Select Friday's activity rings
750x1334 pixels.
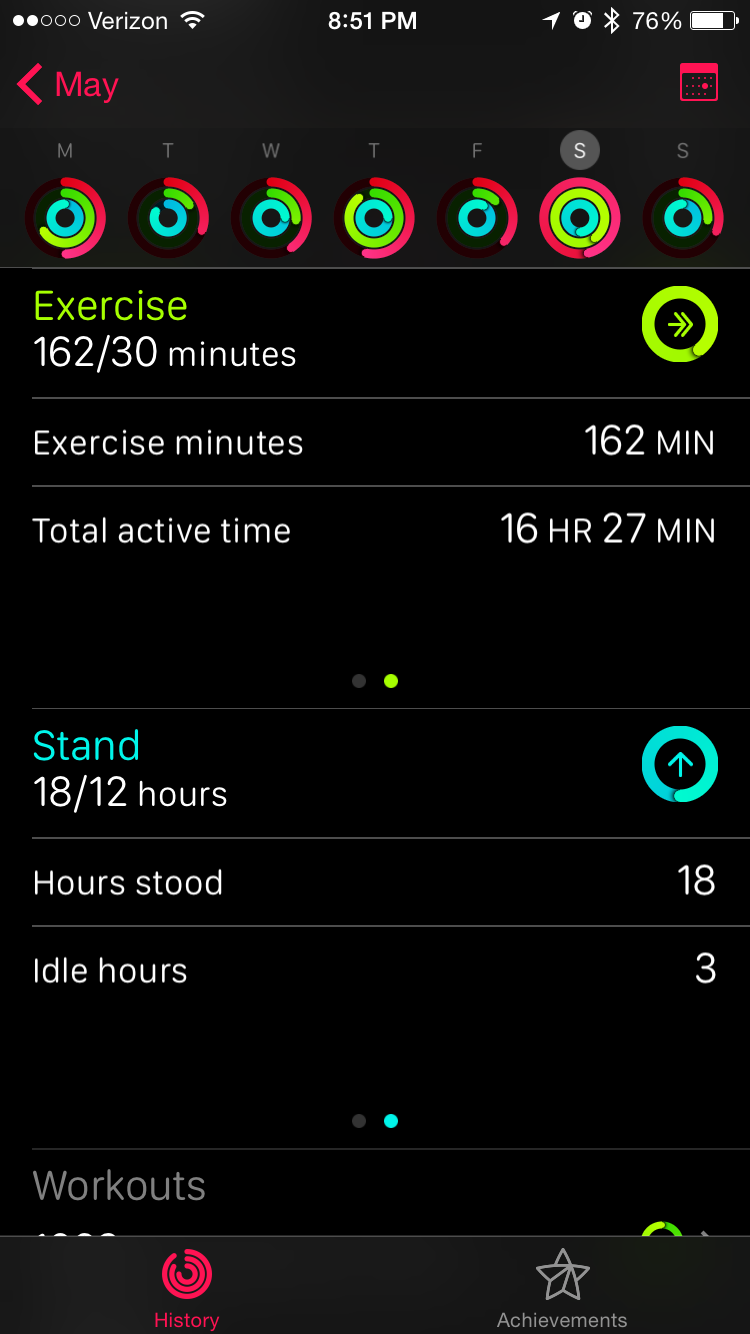pyautogui.click(x=477, y=217)
